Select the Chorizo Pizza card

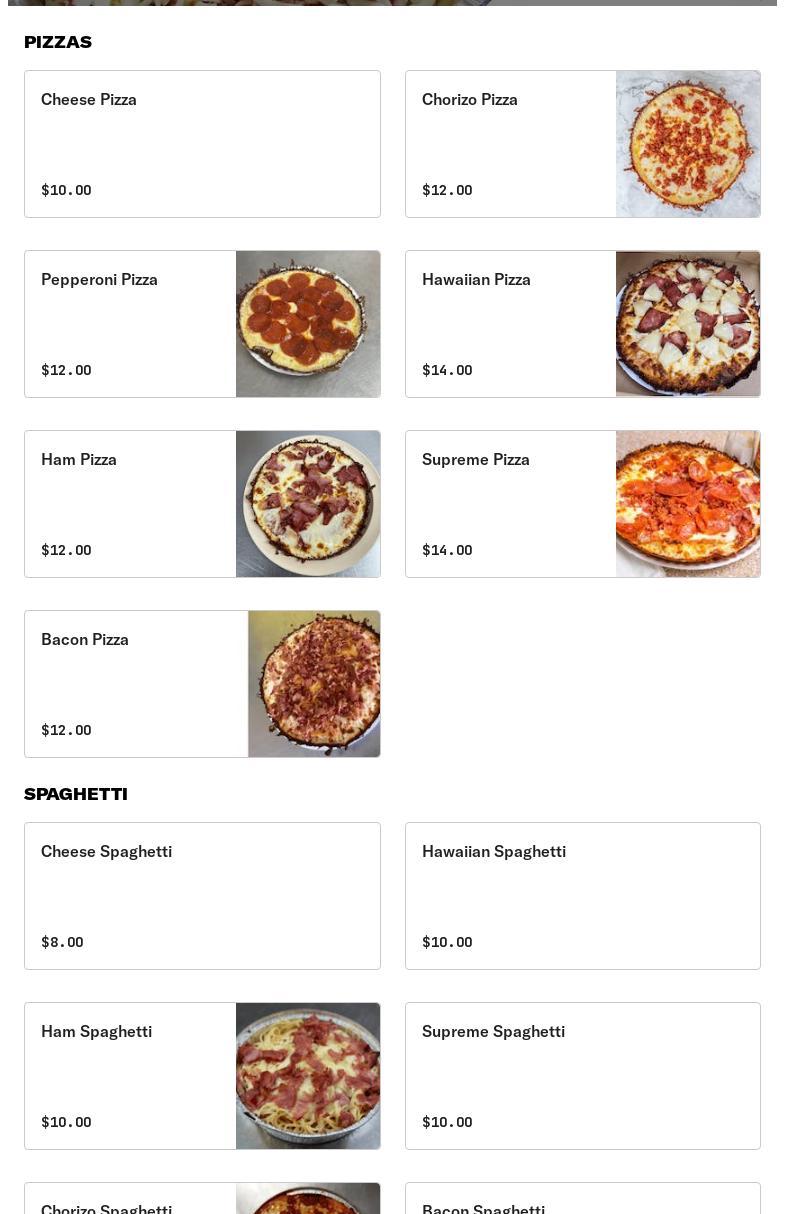pos(582,144)
